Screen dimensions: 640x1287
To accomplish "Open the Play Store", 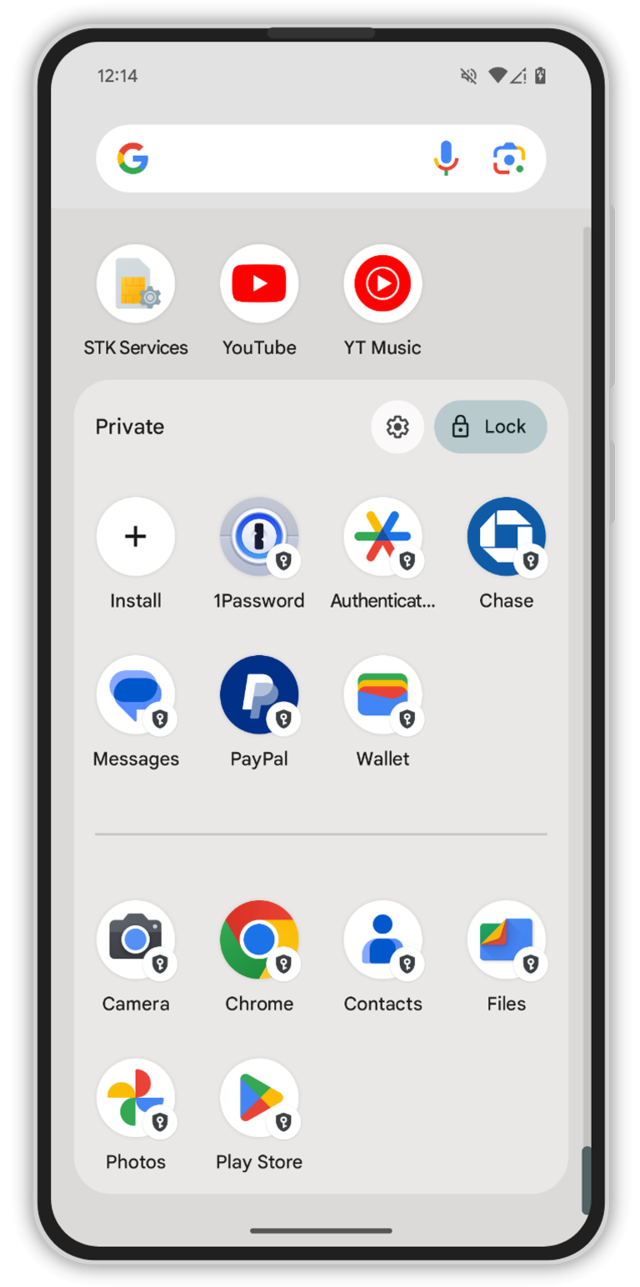I will [259, 1098].
